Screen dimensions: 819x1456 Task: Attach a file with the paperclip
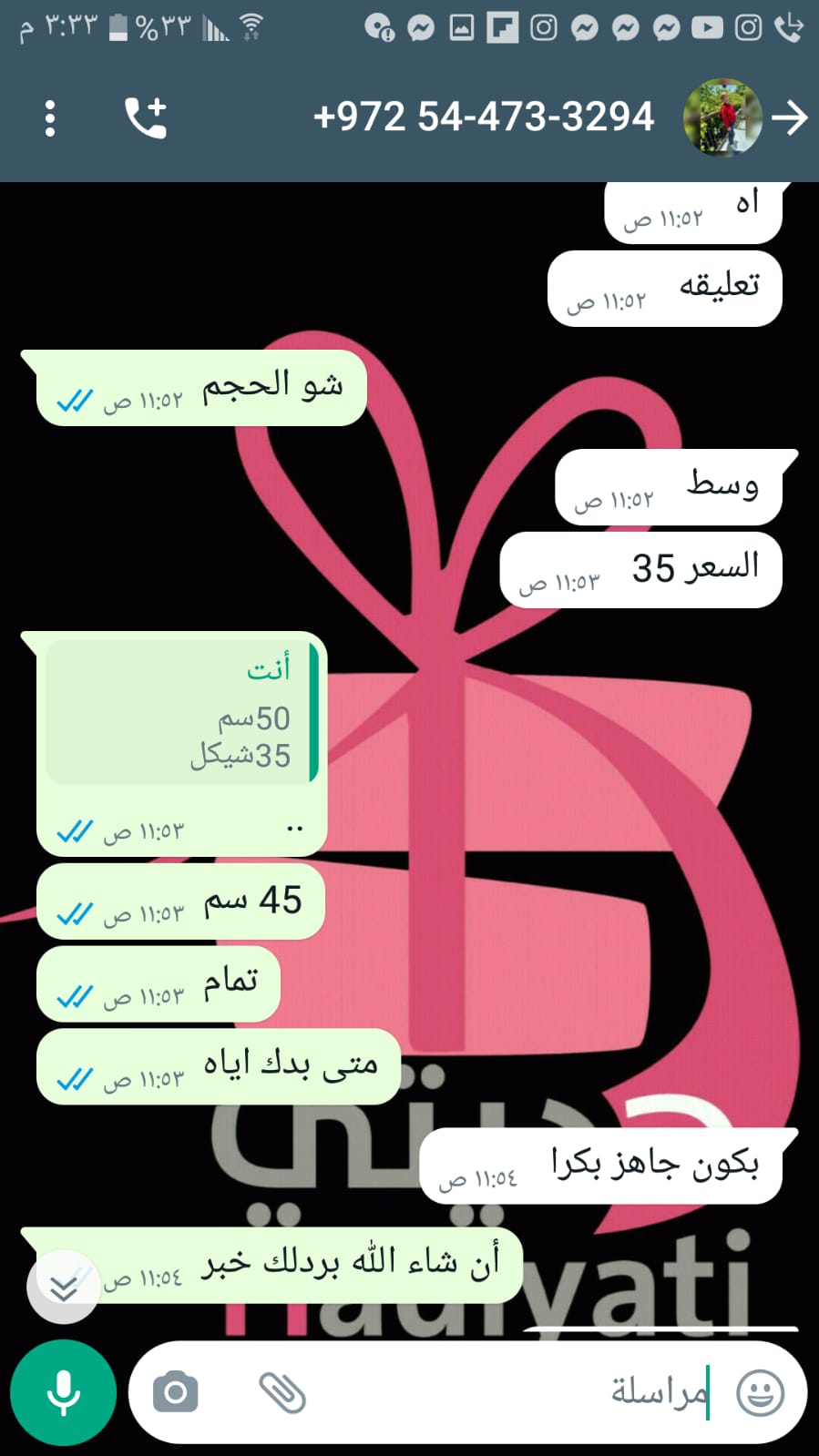coord(282,1392)
